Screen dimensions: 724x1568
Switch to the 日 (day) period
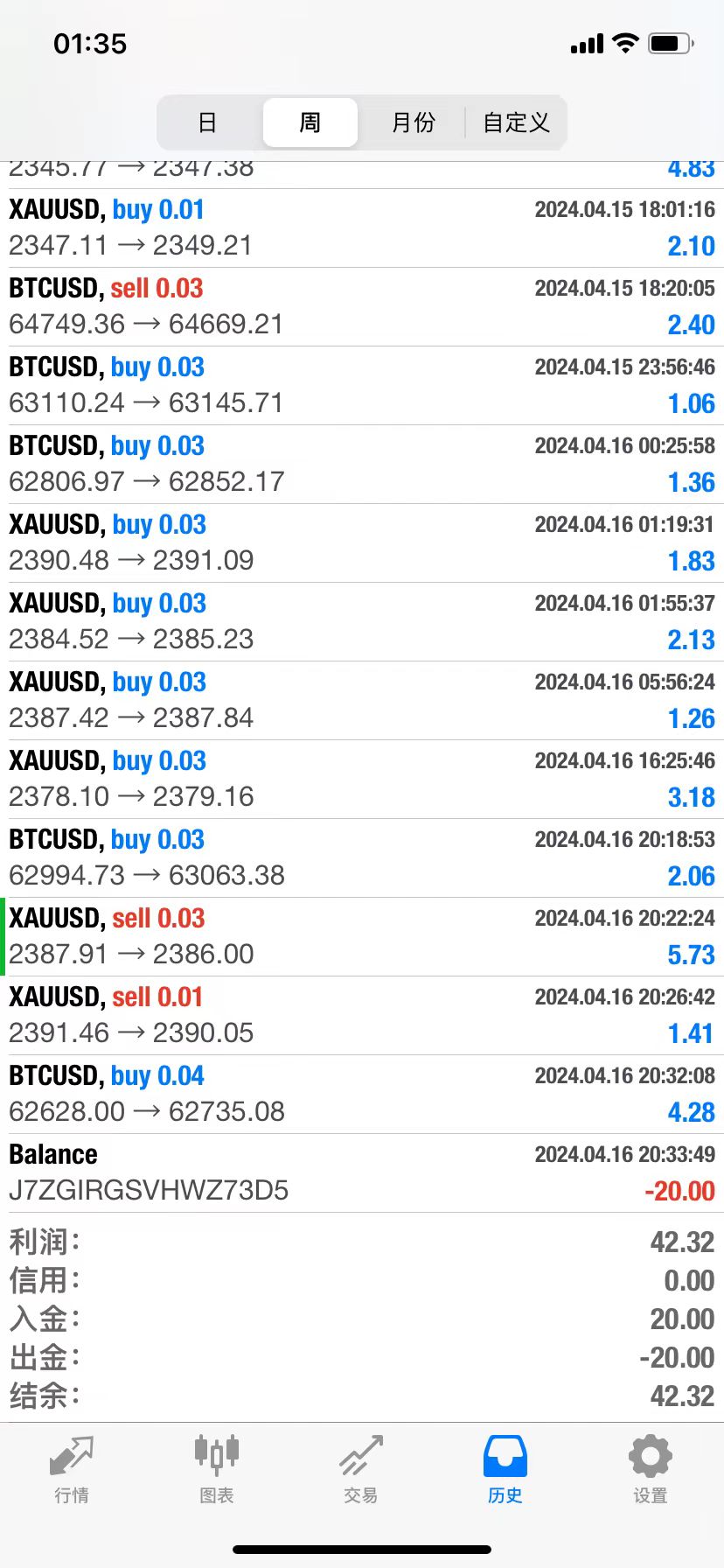(x=207, y=122)
